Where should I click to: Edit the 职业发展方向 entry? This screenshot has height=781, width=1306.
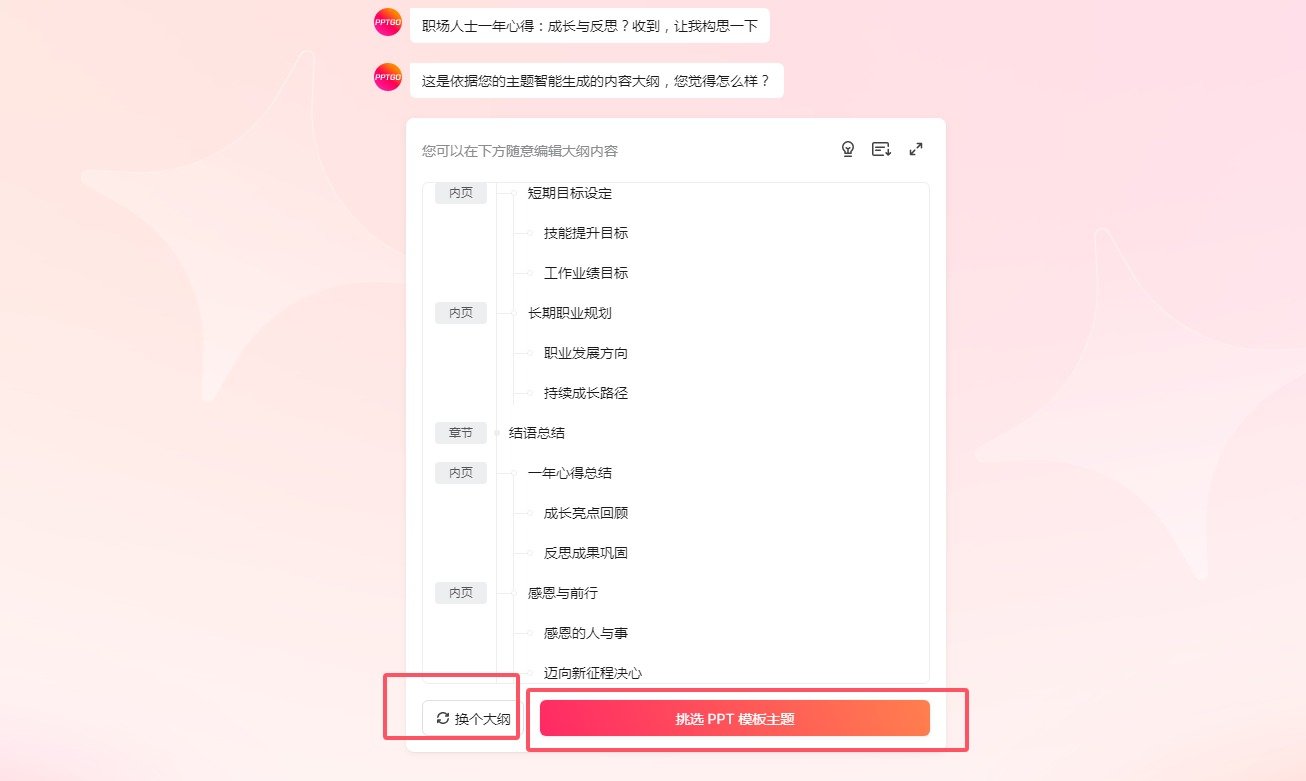coord(586,353)
